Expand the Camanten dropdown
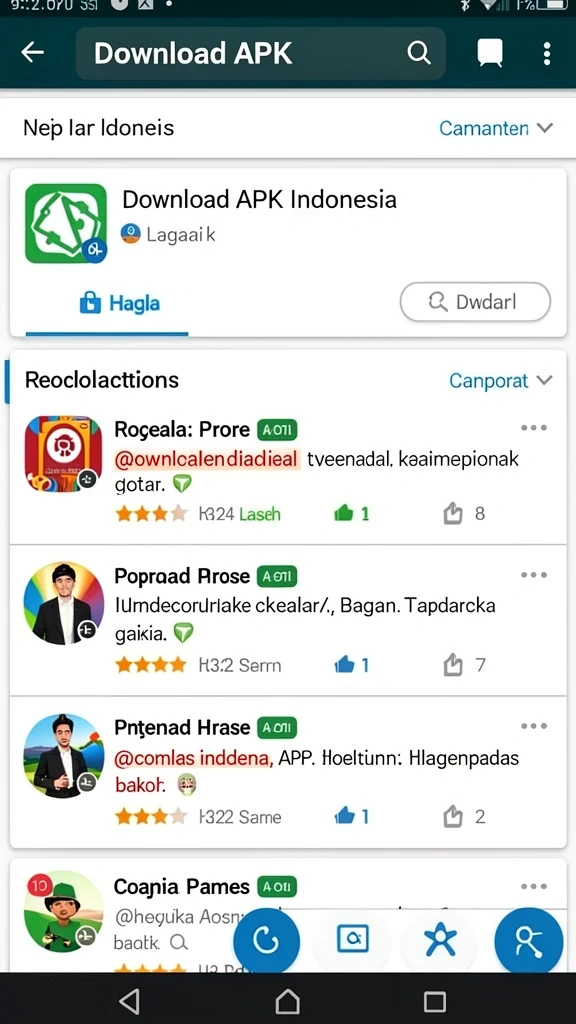The image size is (576, 1024). [496, 128]
